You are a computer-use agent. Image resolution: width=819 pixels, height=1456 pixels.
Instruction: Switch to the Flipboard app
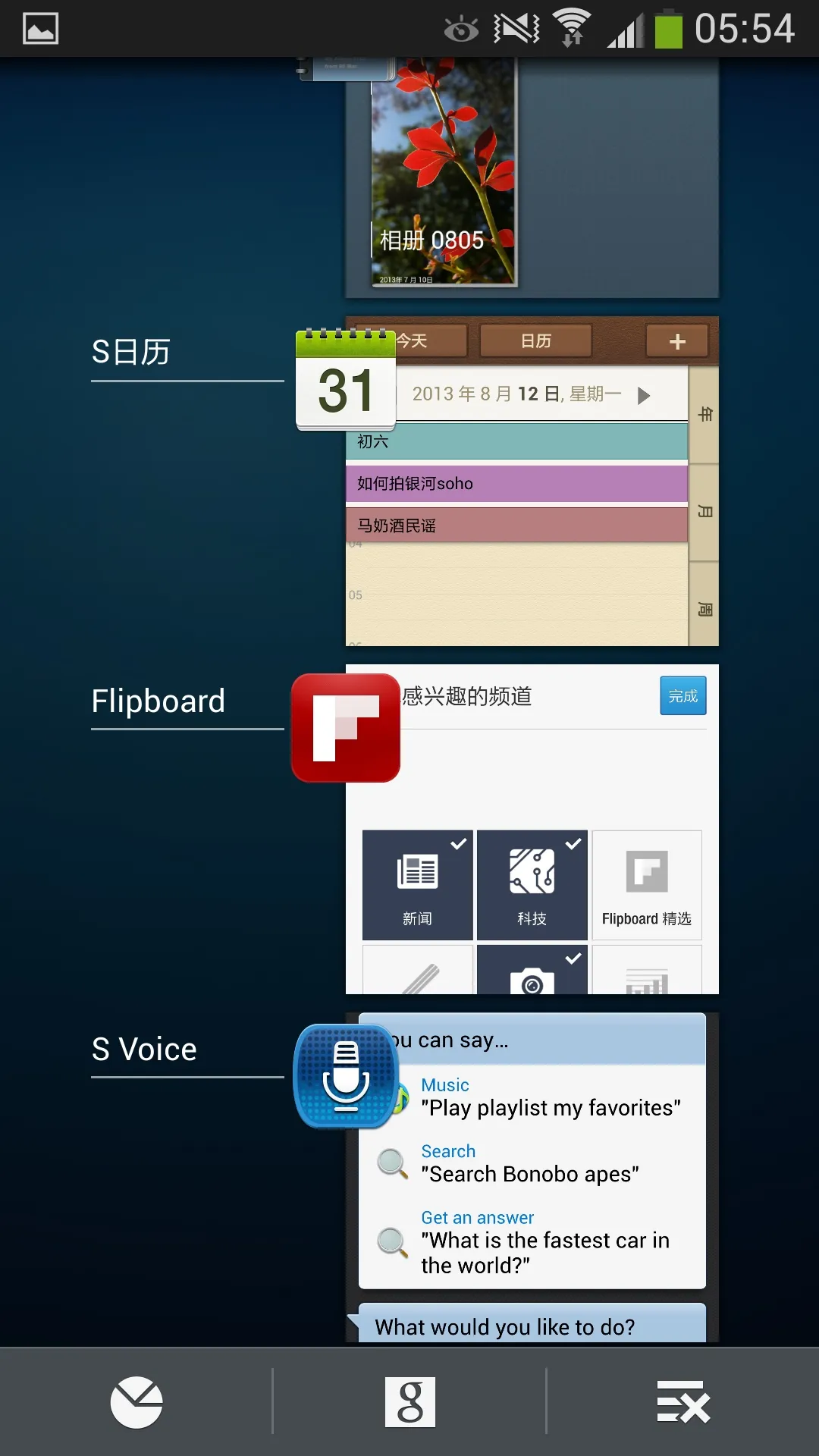531,830
